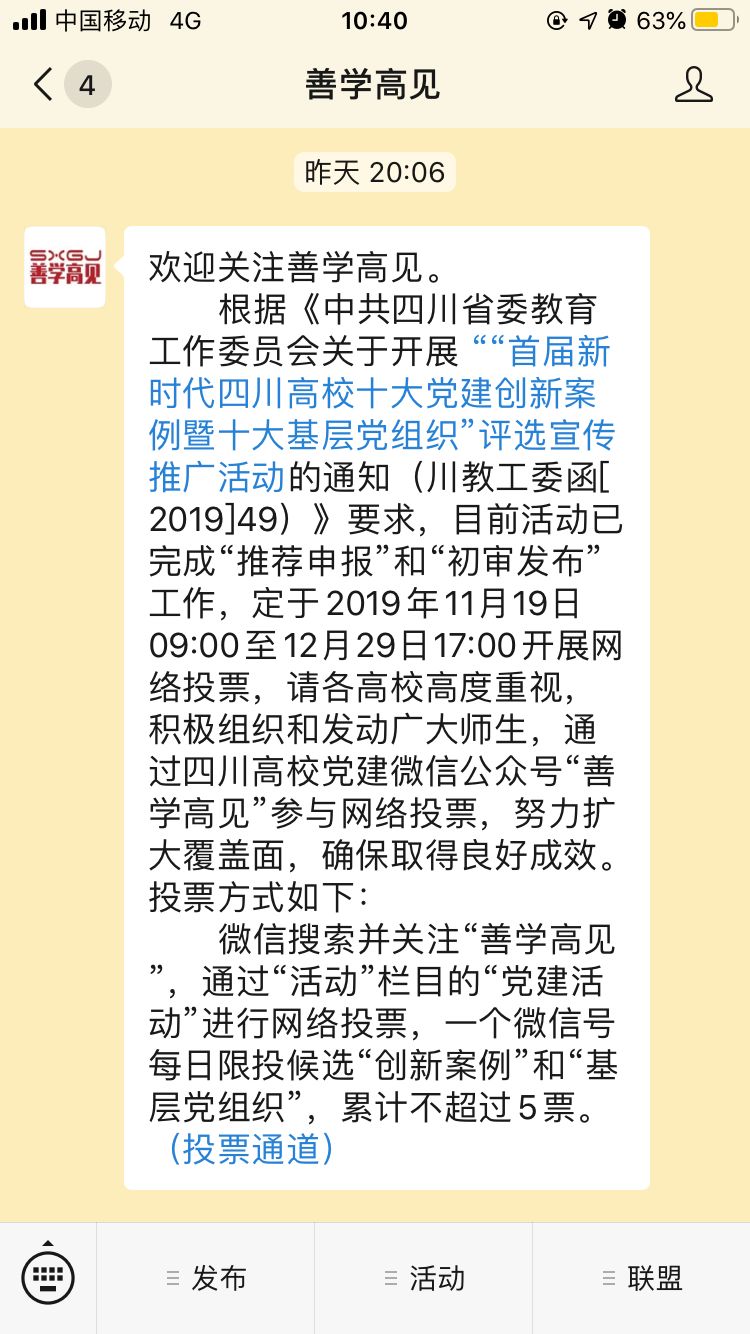Open the 活动 menu

(425, 1276)
